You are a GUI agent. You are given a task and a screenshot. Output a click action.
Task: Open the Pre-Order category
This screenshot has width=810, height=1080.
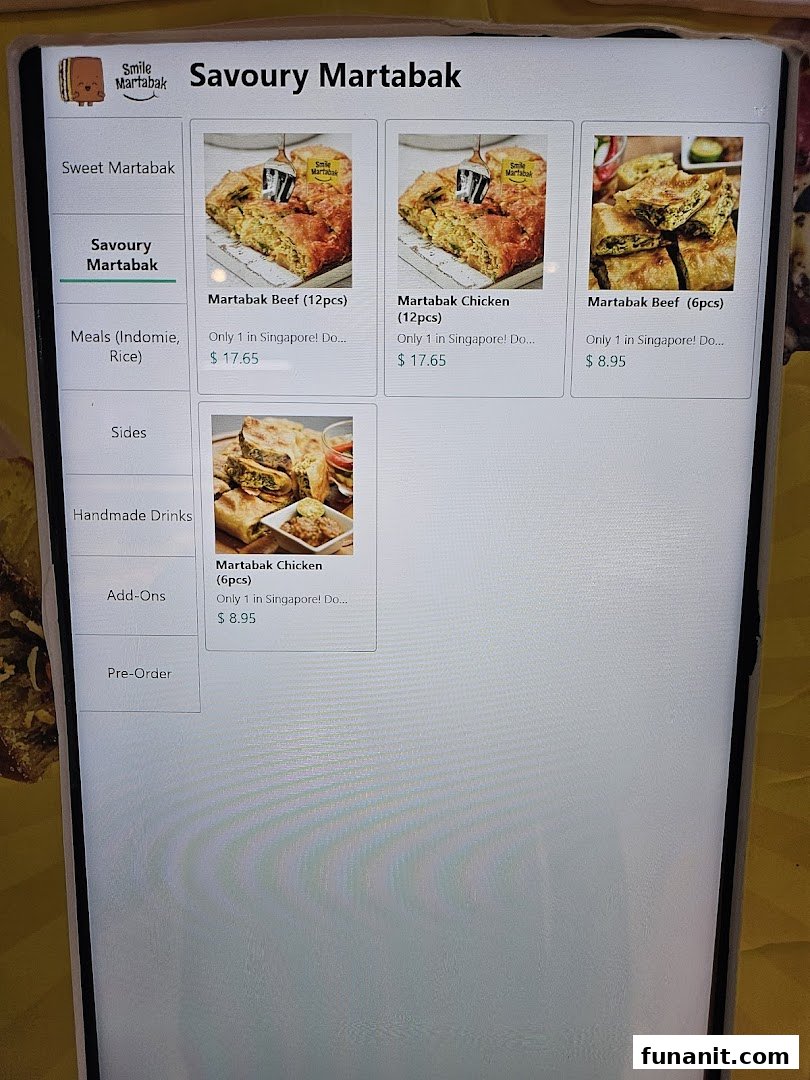coord(139,673)
